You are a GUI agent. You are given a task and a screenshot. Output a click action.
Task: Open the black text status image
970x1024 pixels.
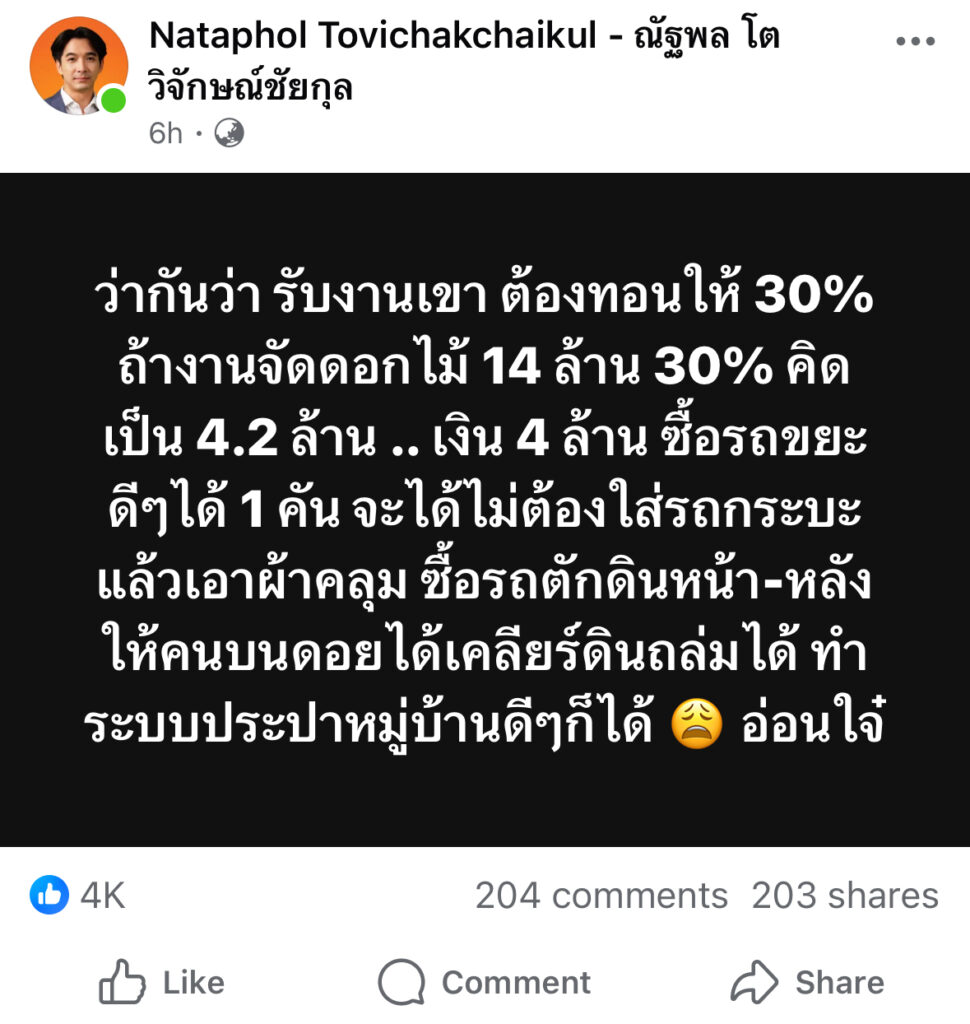point(485,510)
